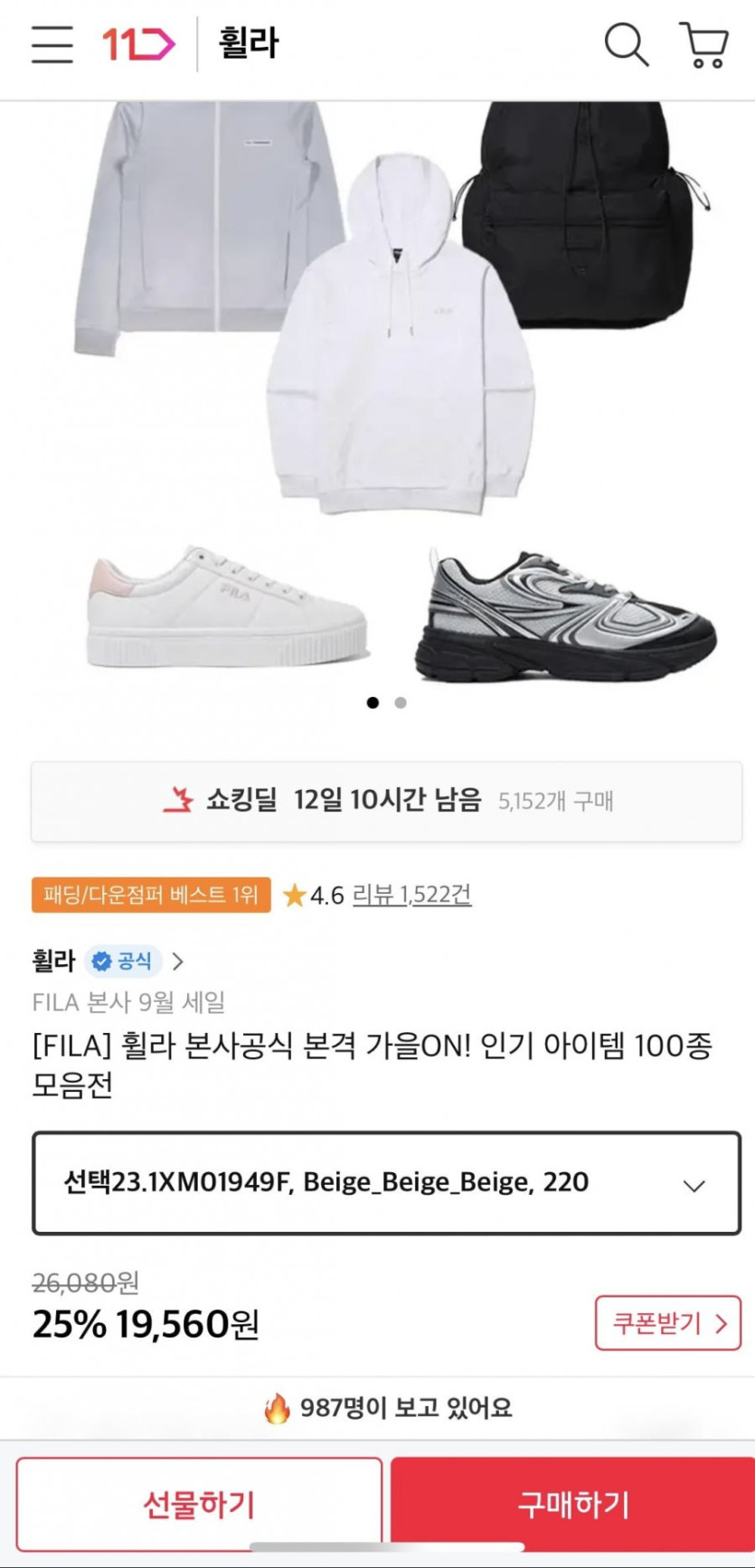Visit the 휠라 공식 store page
Screen dimensions: 755x1568
[x=109, y=961]
